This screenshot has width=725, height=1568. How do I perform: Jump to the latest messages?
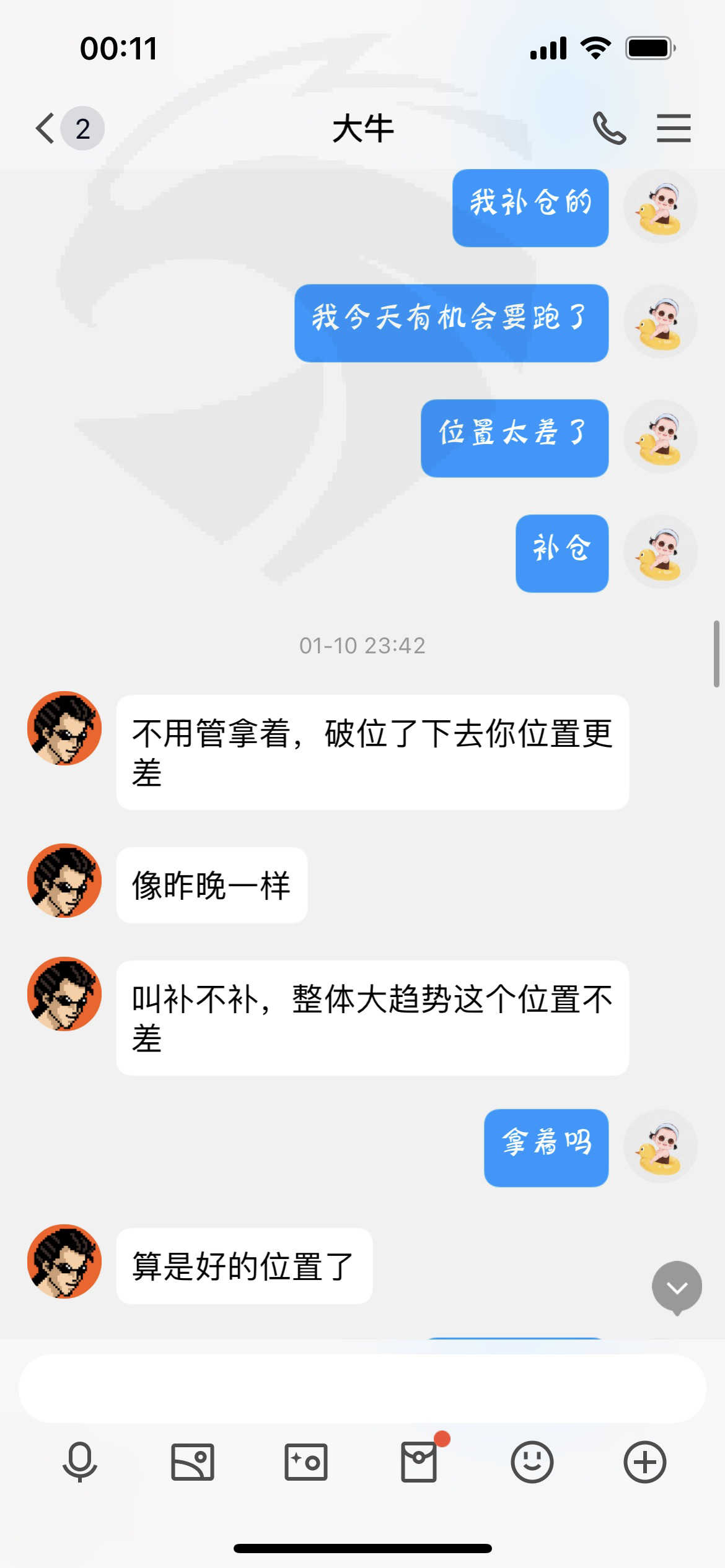point(677,1288)
